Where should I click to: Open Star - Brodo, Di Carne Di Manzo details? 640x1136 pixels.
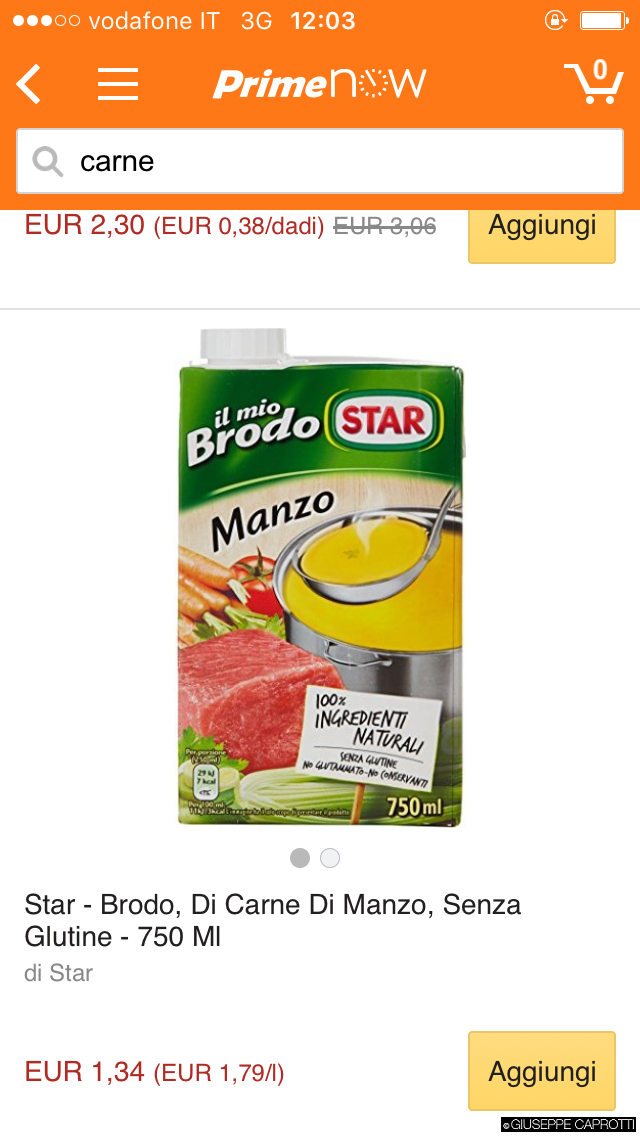pos(272,921)
